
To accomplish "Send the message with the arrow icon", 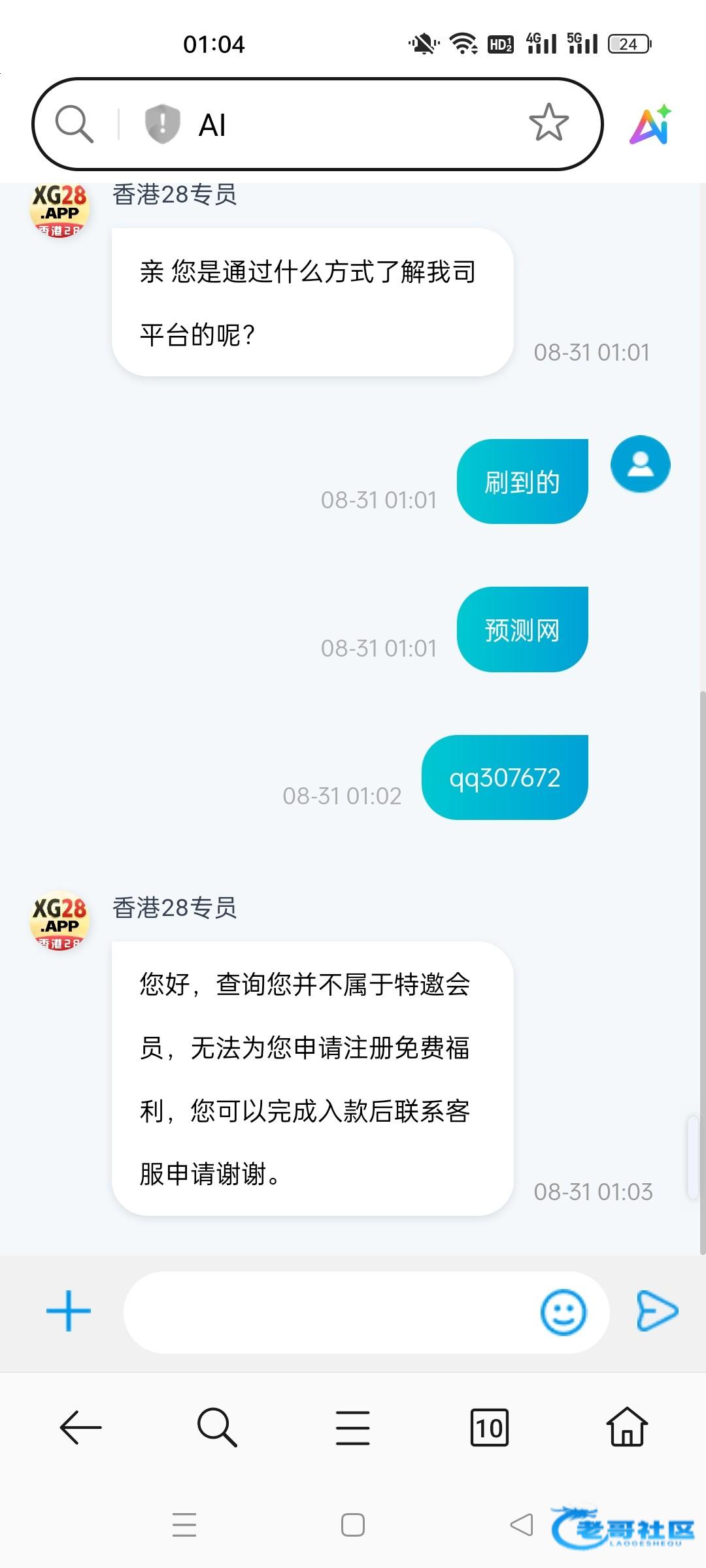I will click(656, 1311).
